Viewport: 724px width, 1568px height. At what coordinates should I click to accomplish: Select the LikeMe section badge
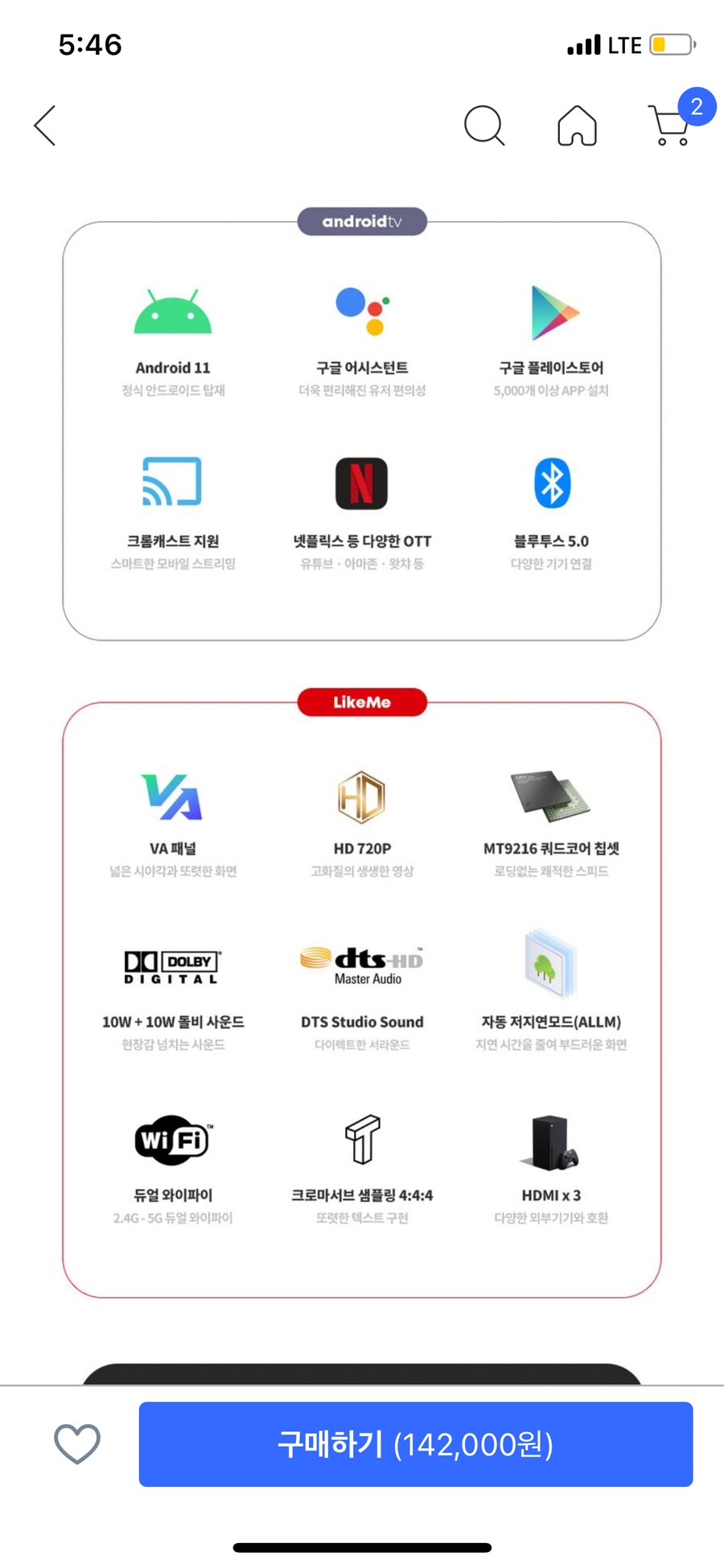click(362, 702)
